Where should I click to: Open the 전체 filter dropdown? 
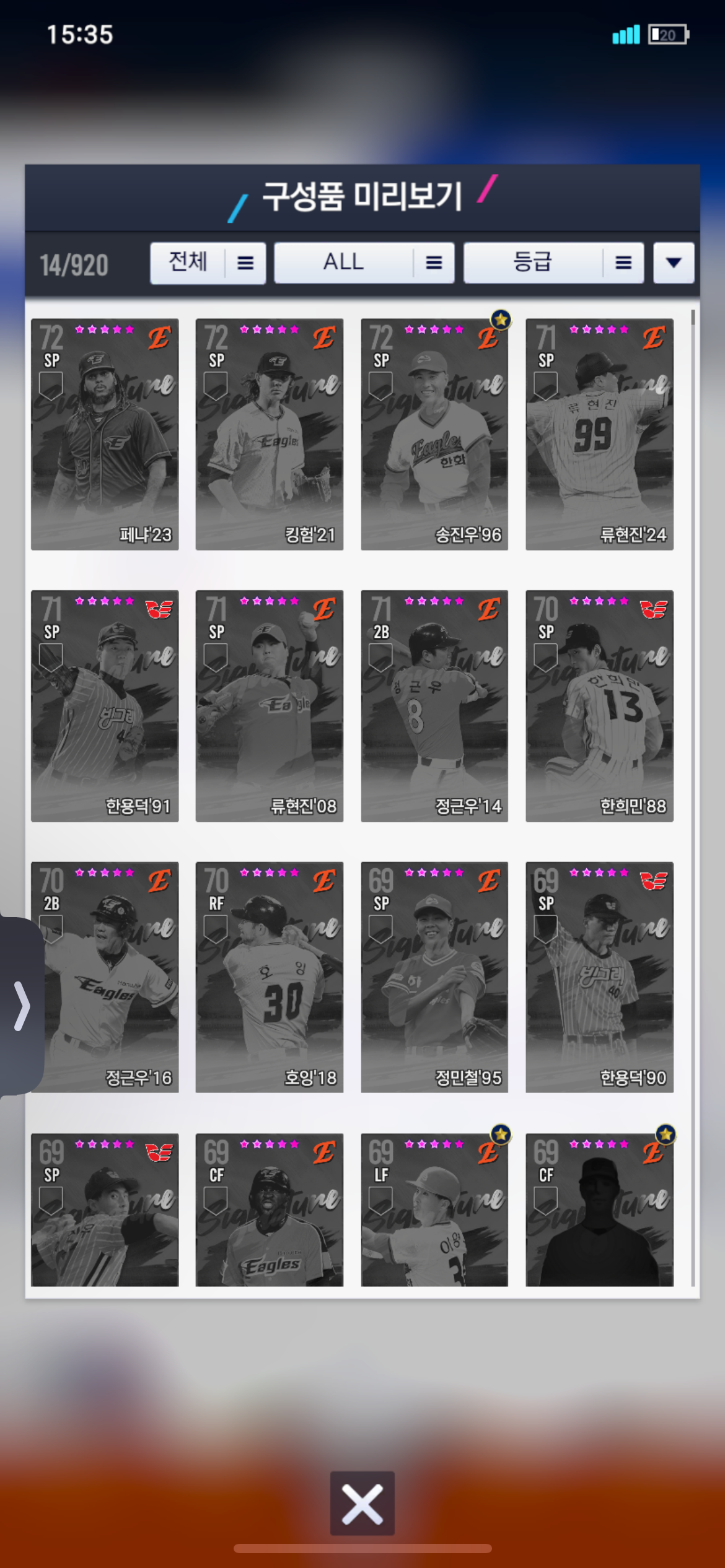208,263
